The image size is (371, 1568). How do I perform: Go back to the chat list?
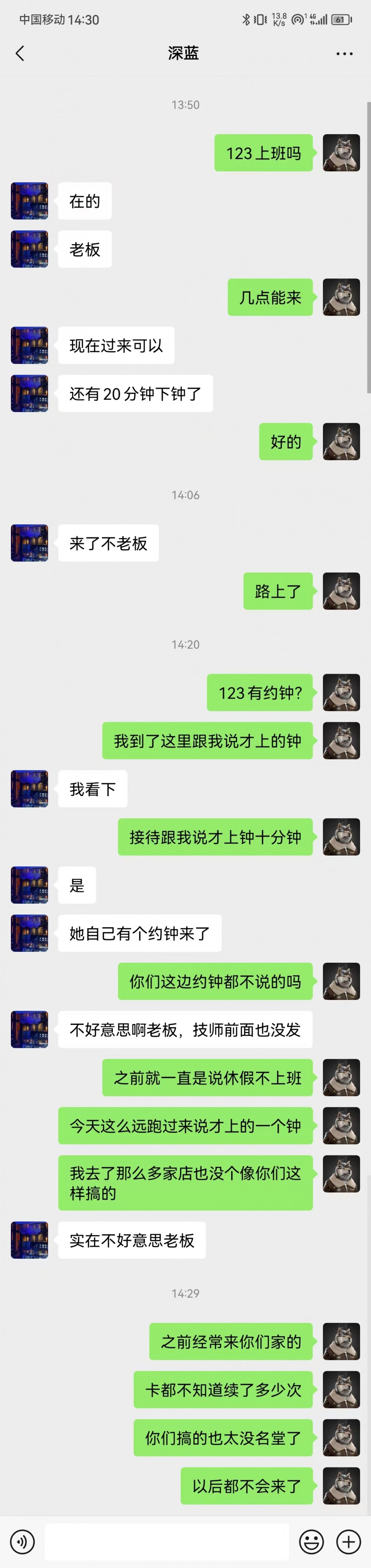click(20, 54)
